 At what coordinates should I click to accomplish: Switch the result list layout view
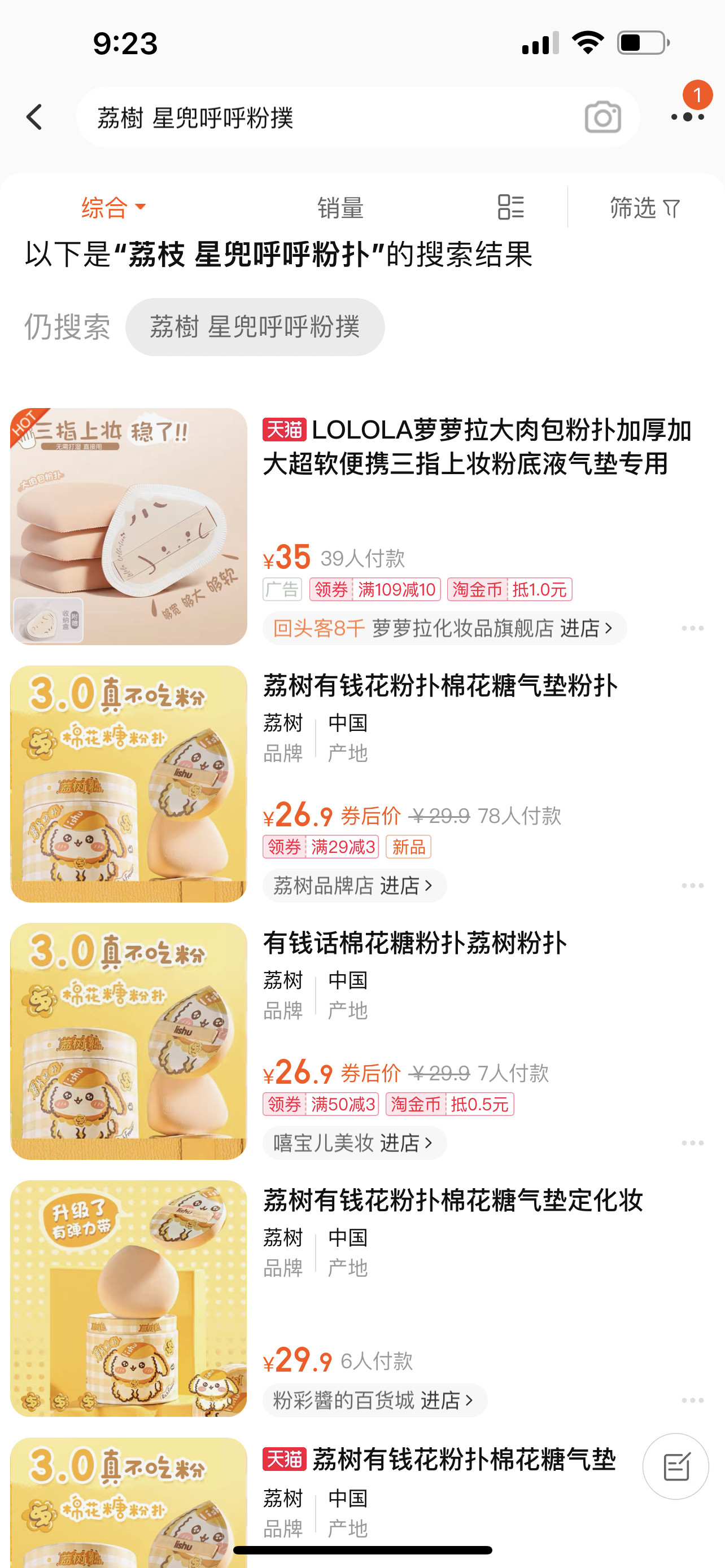[x=510, y=208]
